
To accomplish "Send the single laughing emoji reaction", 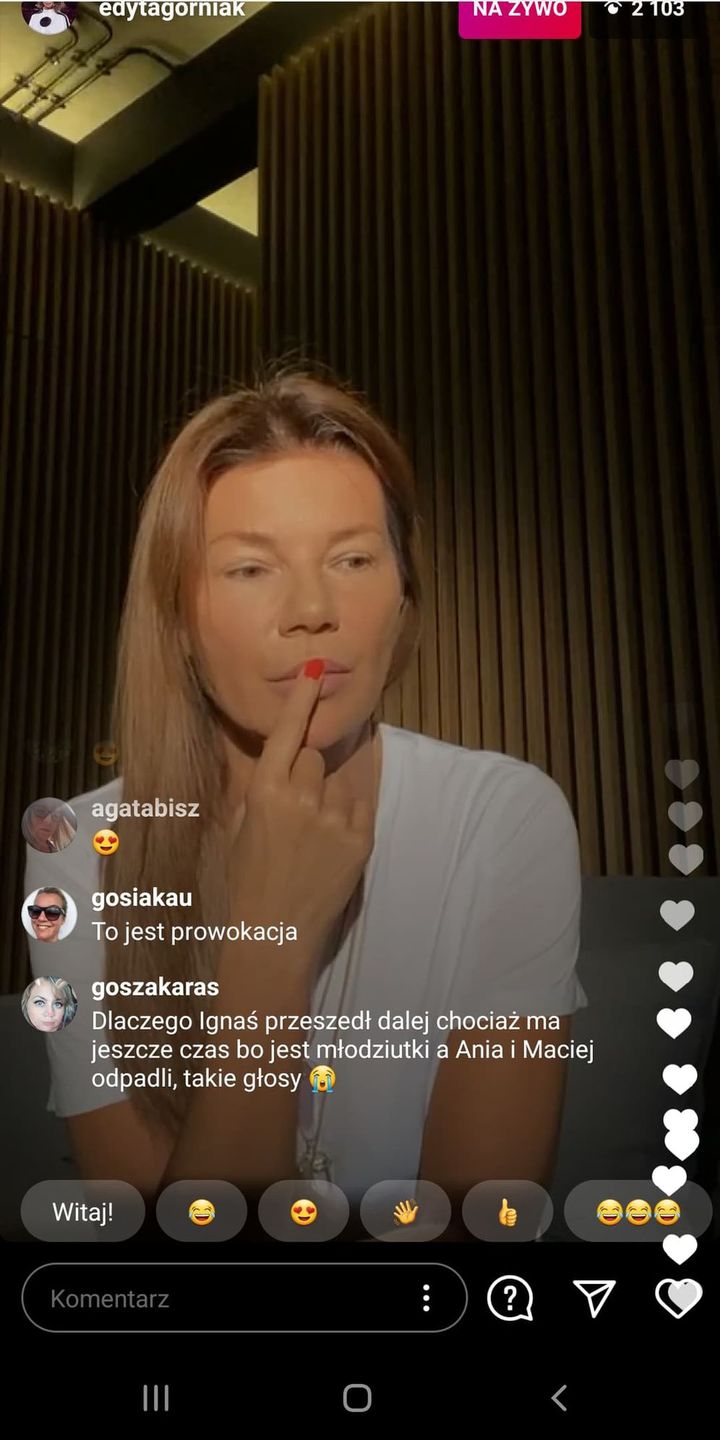I will point(202,1212).
